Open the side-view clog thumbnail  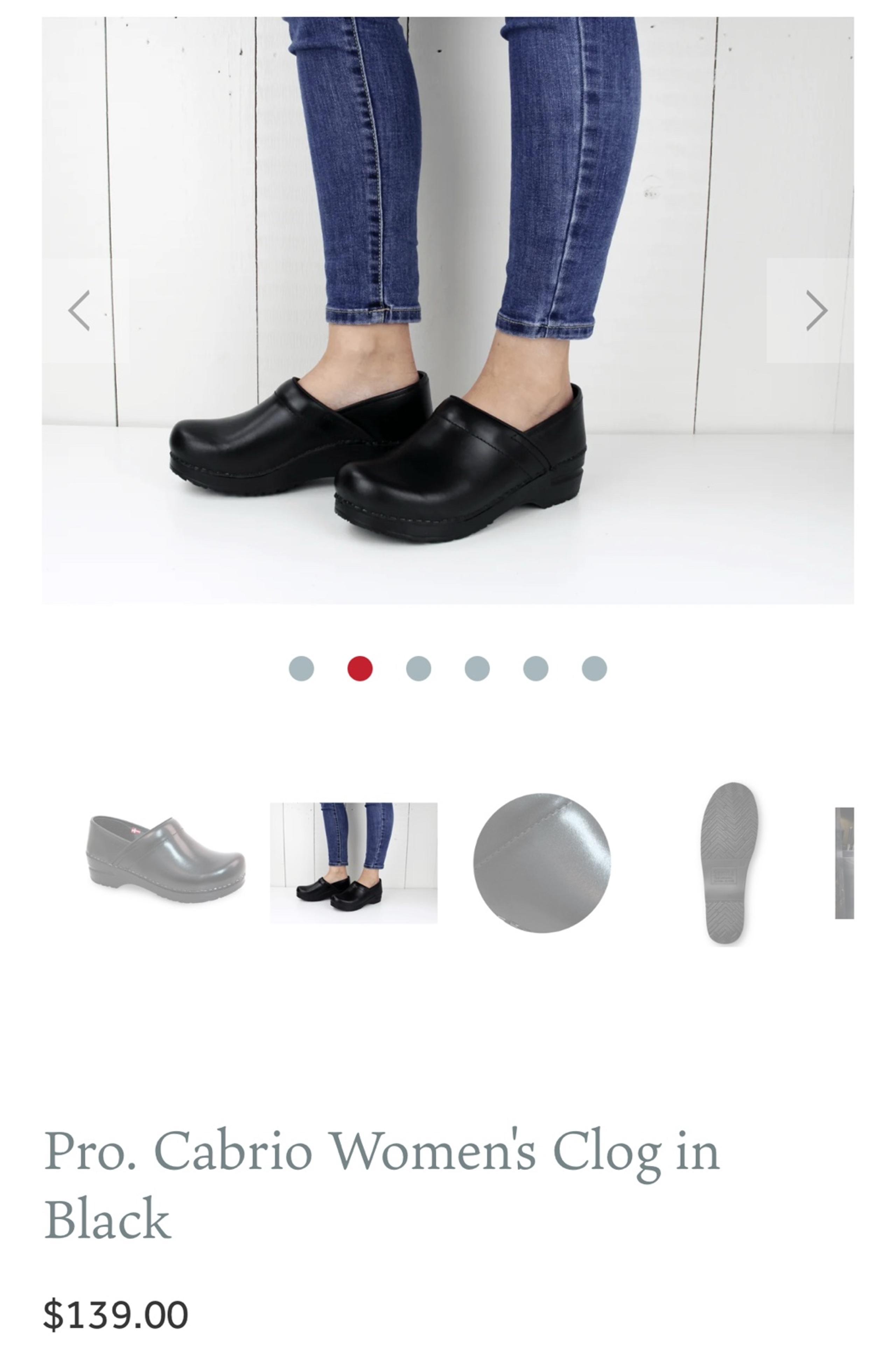coord(166,858)
